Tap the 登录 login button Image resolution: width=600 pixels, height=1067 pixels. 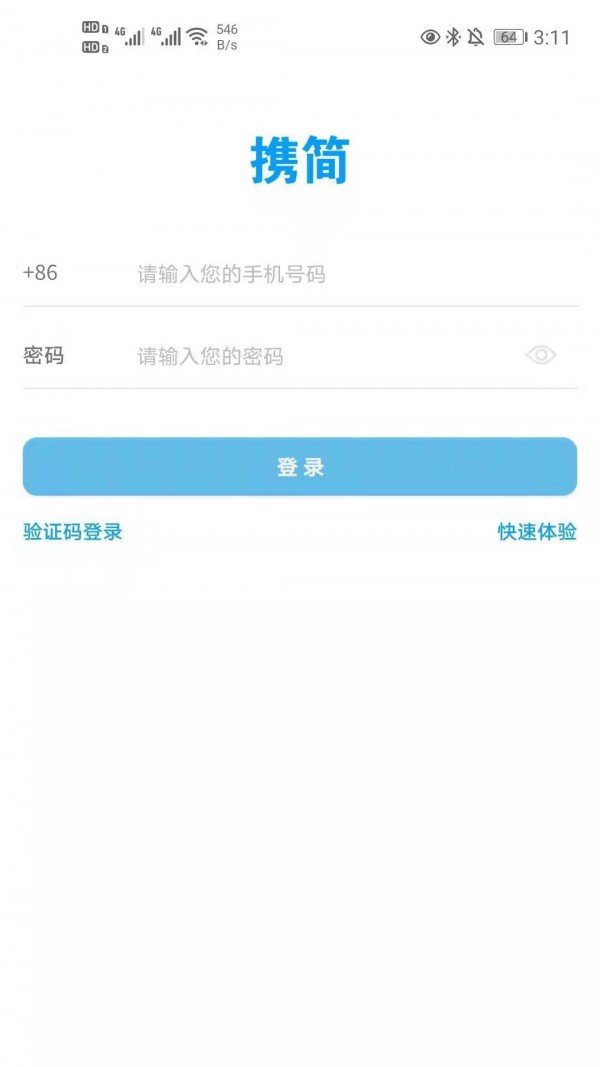point(300,467)
